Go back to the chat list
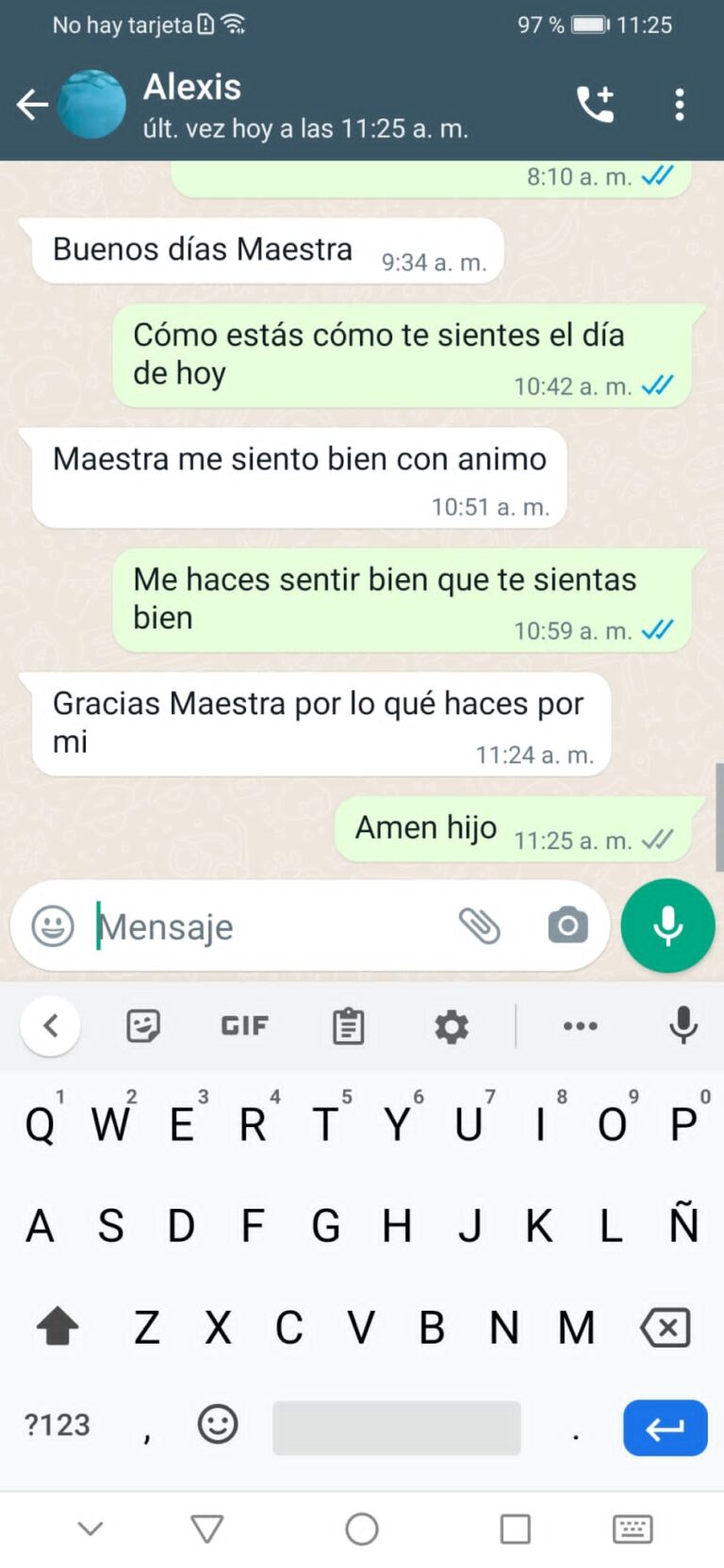This screenshot has height=1568, width=724. [x=32, y=105]
